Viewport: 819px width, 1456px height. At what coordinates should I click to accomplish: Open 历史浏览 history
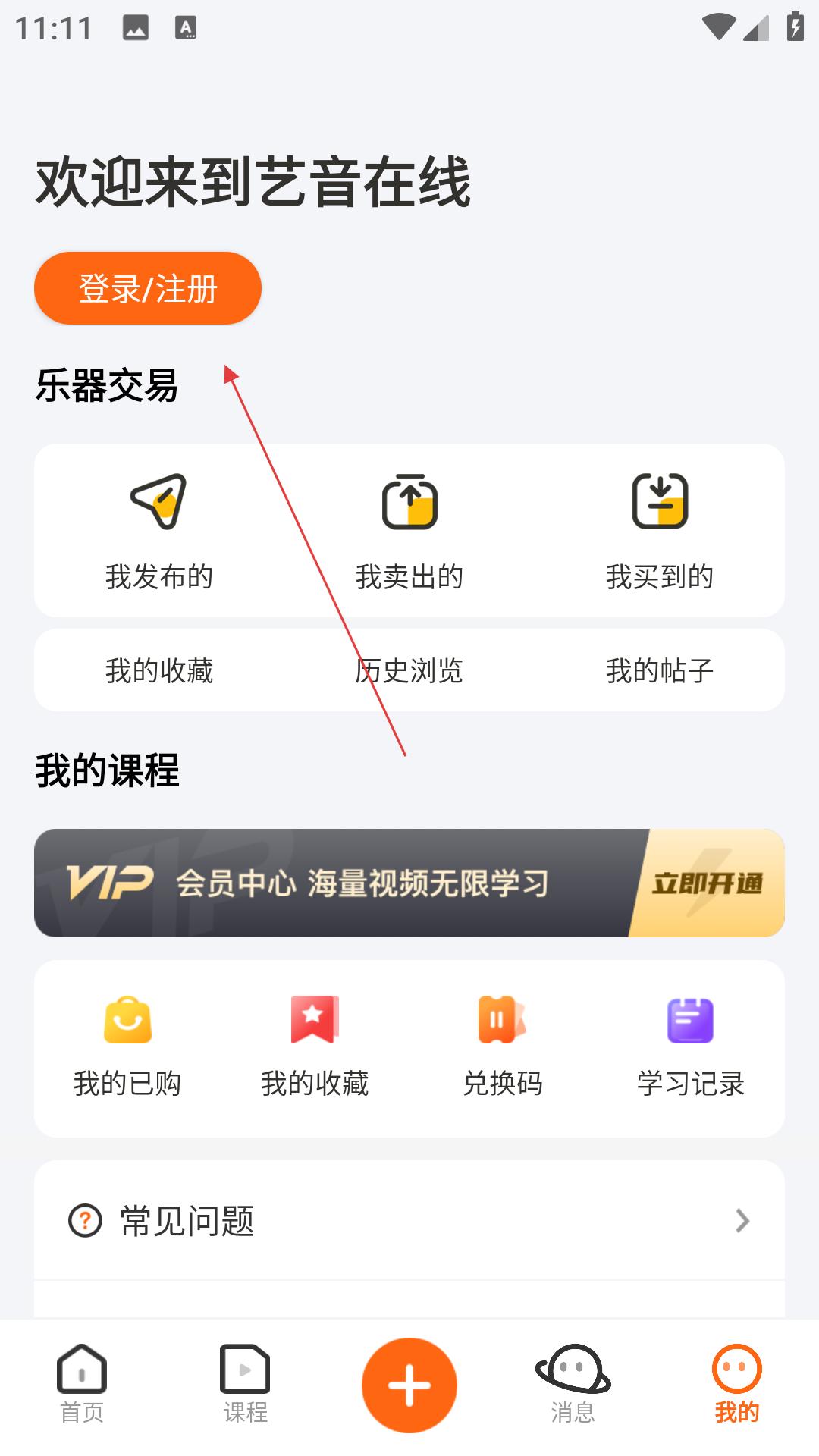409,670
